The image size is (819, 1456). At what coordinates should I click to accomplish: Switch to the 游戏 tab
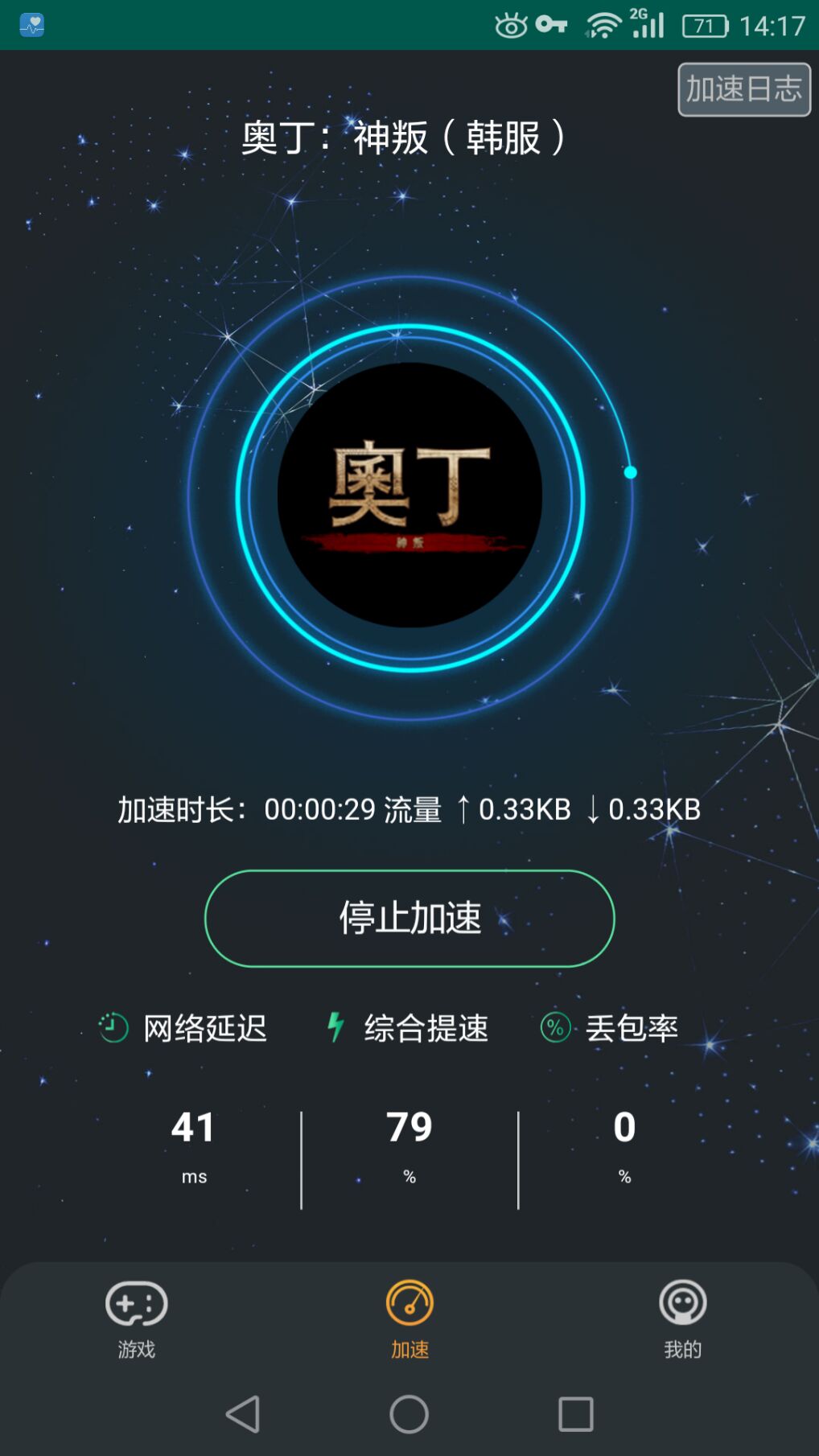pos(136,1318)
